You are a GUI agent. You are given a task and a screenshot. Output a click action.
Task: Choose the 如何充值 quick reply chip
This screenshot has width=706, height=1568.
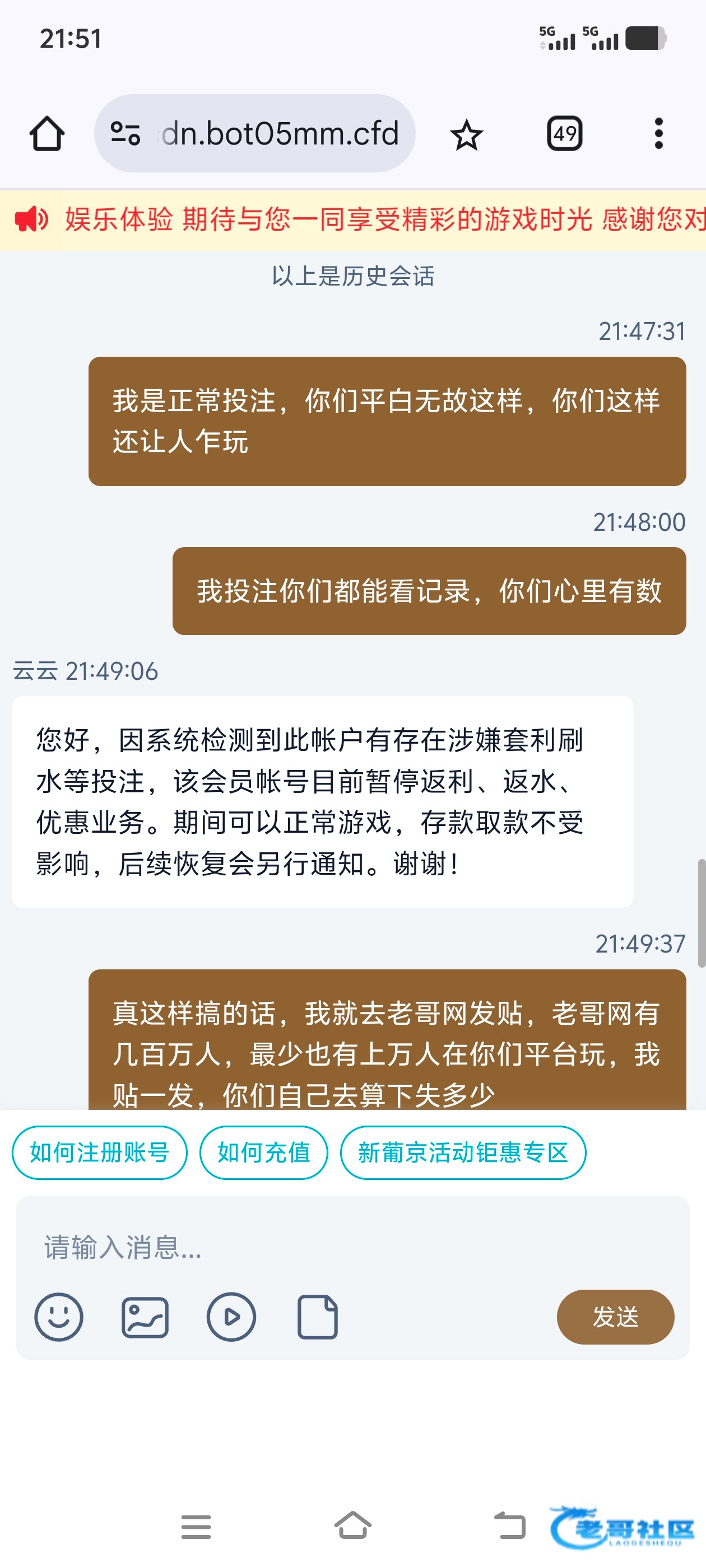(x=264, y=1152)
